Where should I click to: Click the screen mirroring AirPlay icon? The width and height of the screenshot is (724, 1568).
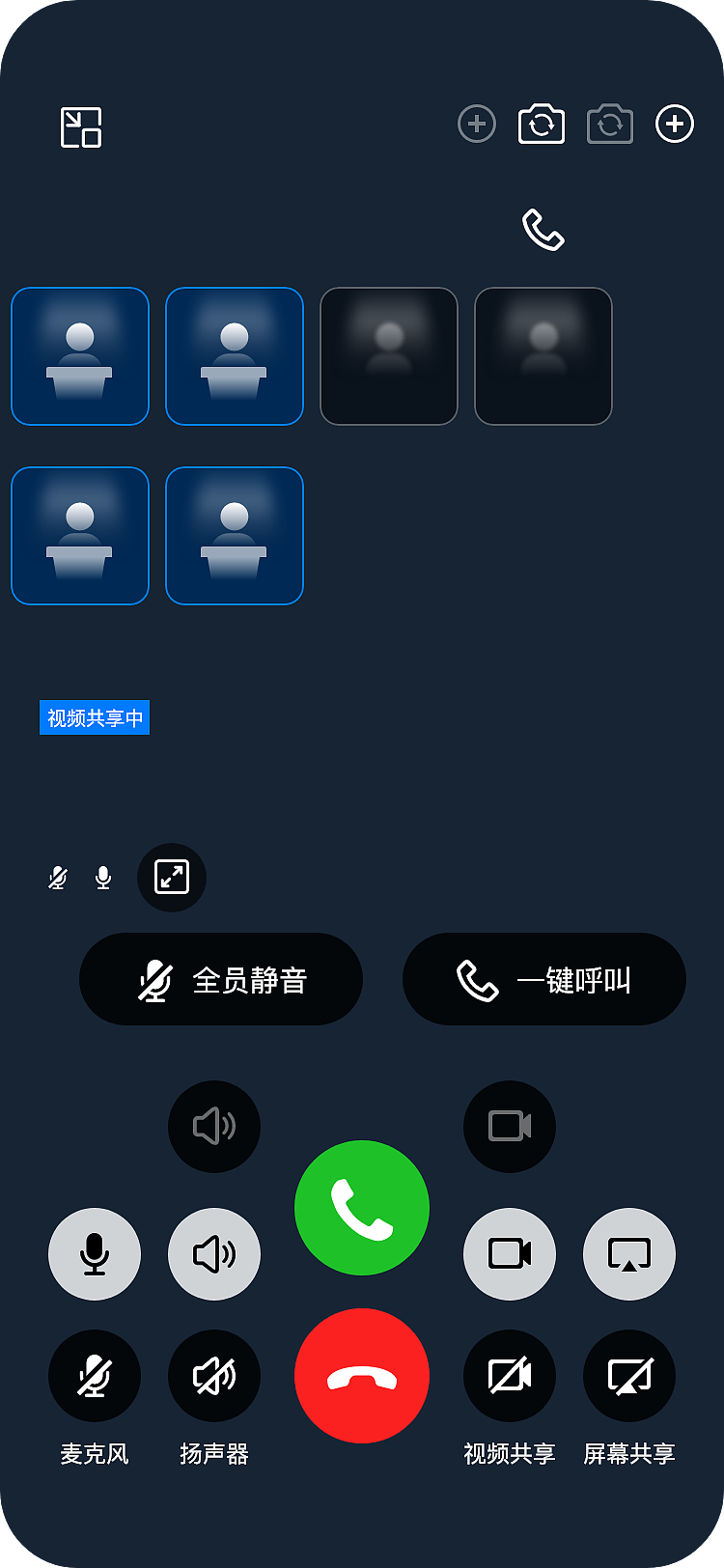(628, 1253)
